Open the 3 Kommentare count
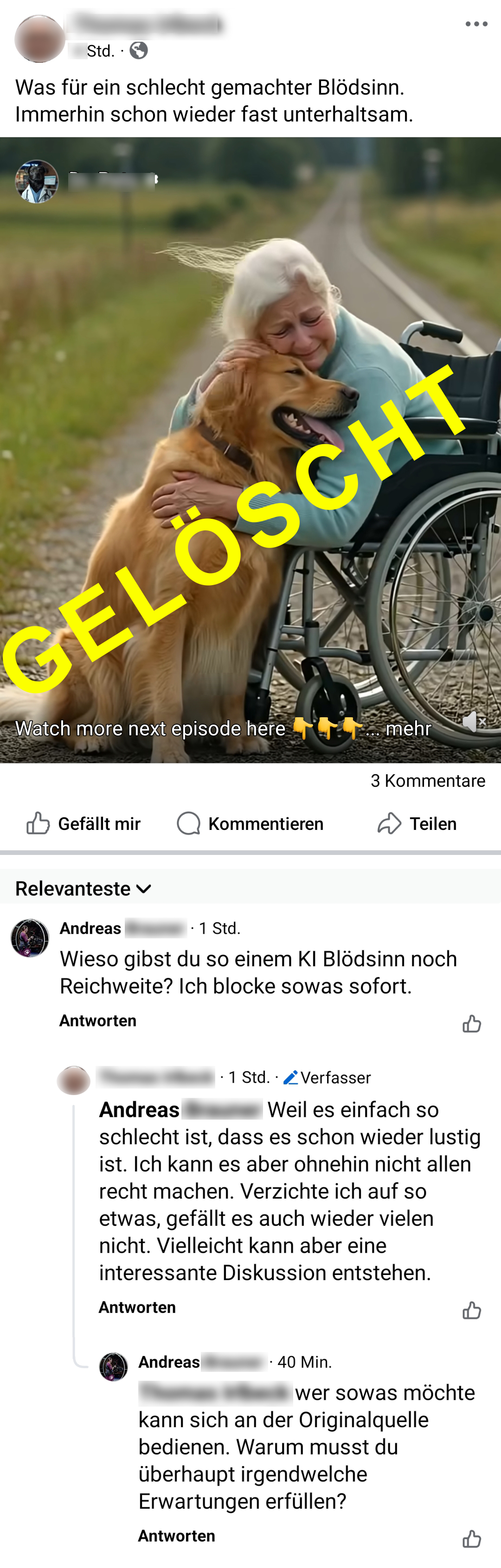Viewport: 501px width, 1568px height. pos(427,780)
